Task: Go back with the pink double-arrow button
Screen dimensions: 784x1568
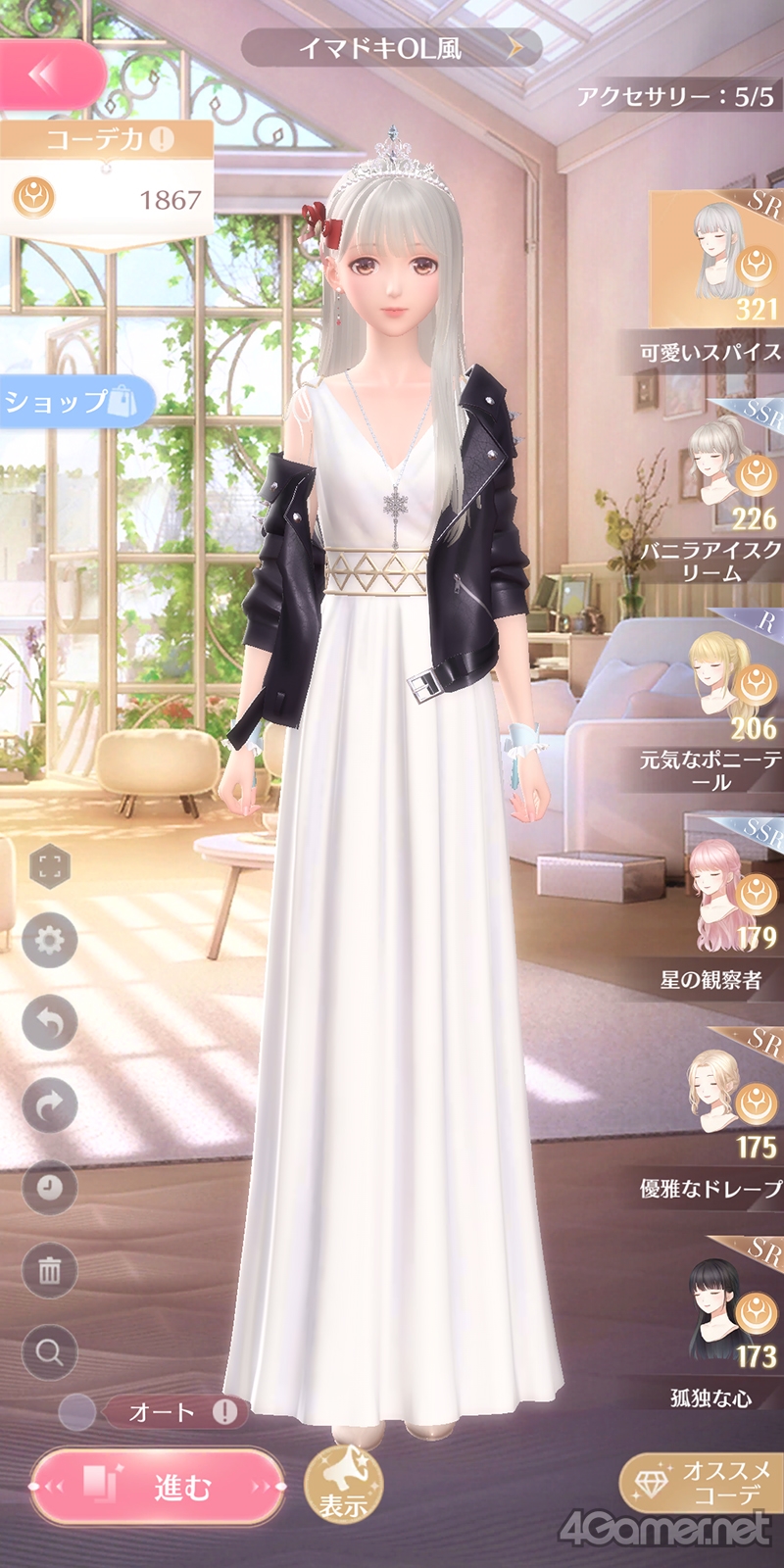Action: click(x=47, y=74)
